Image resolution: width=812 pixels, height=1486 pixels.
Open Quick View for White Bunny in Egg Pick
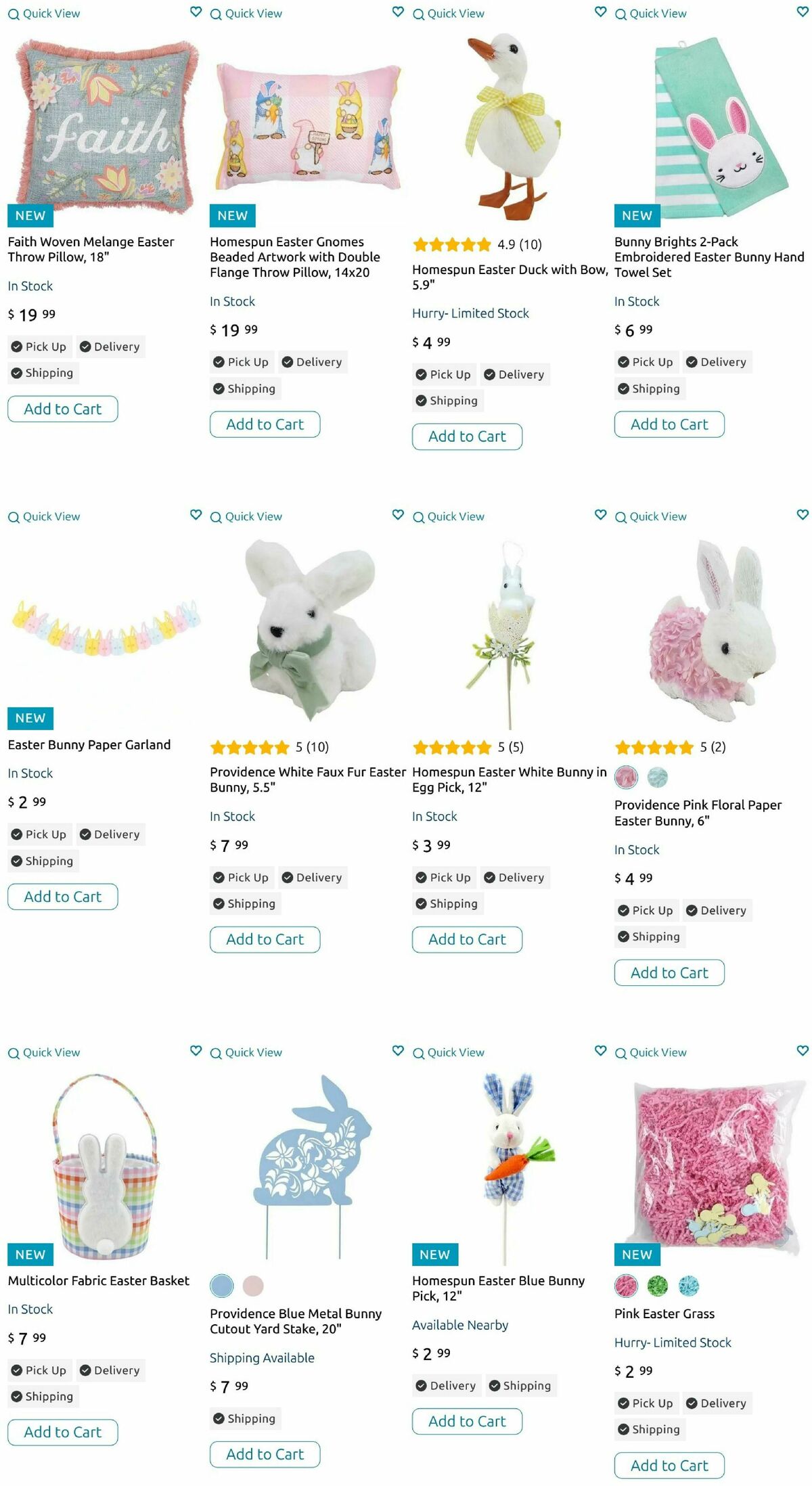click(449, 516)
